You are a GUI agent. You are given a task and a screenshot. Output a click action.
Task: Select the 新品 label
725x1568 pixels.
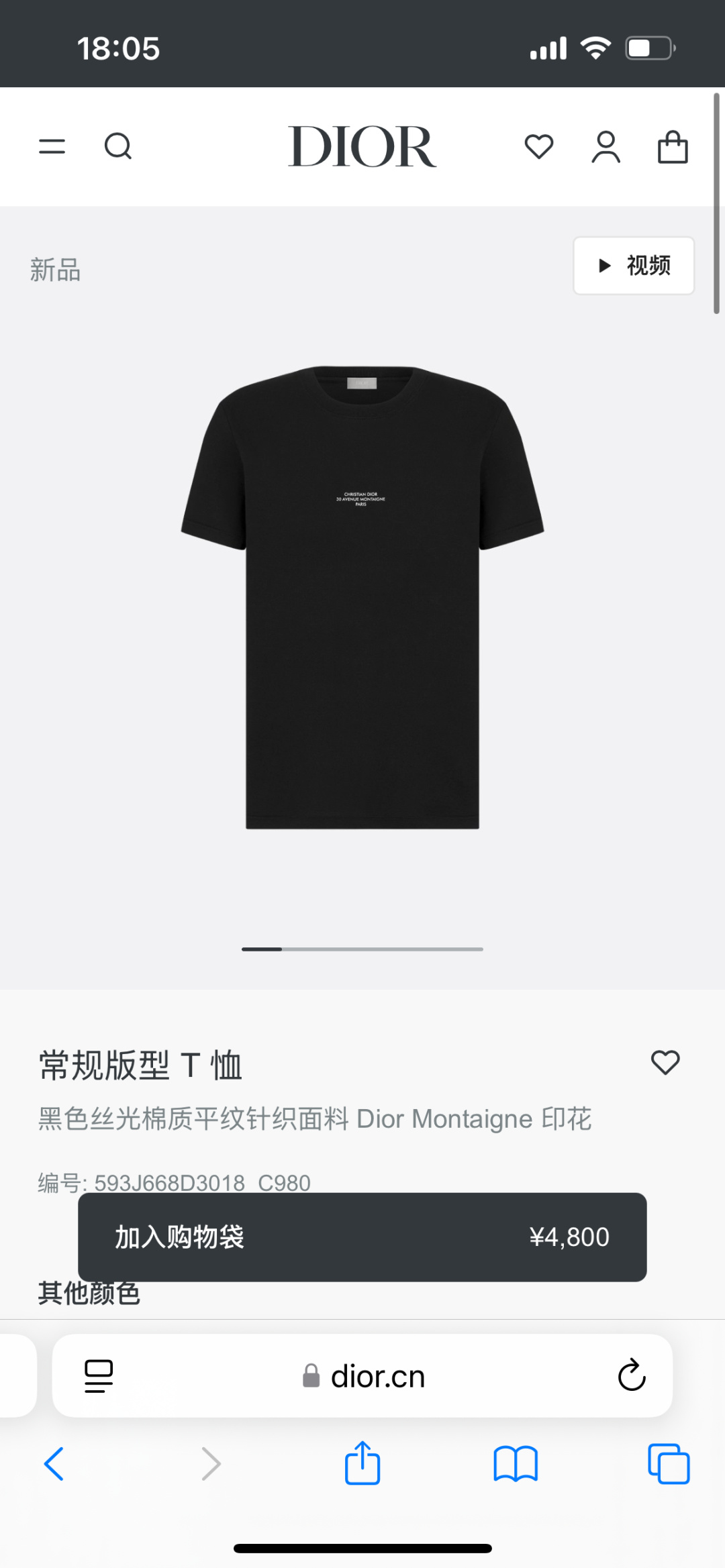tap(56, 270)
